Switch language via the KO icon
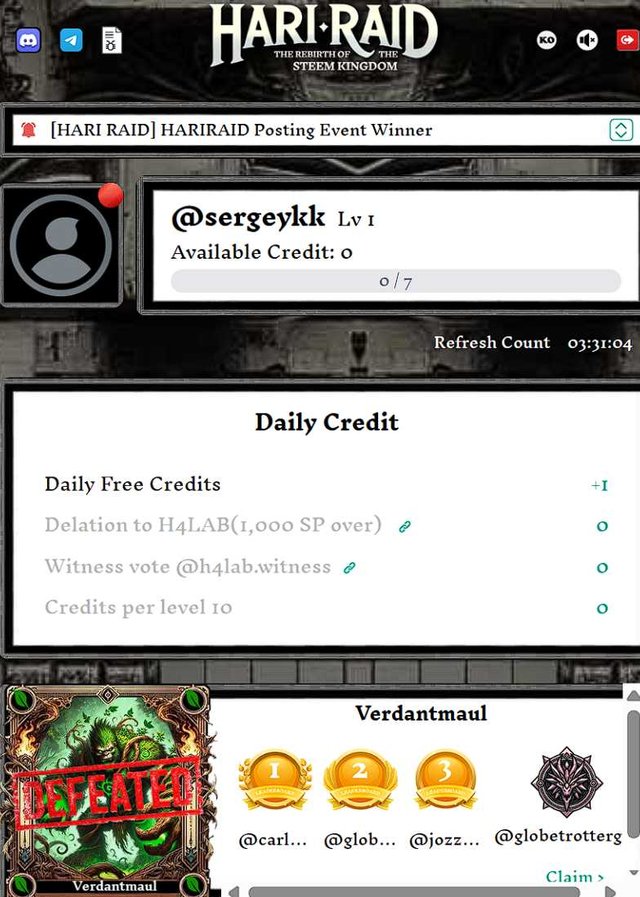This screenshot has width=640, height=897. [x=546, y=40]
